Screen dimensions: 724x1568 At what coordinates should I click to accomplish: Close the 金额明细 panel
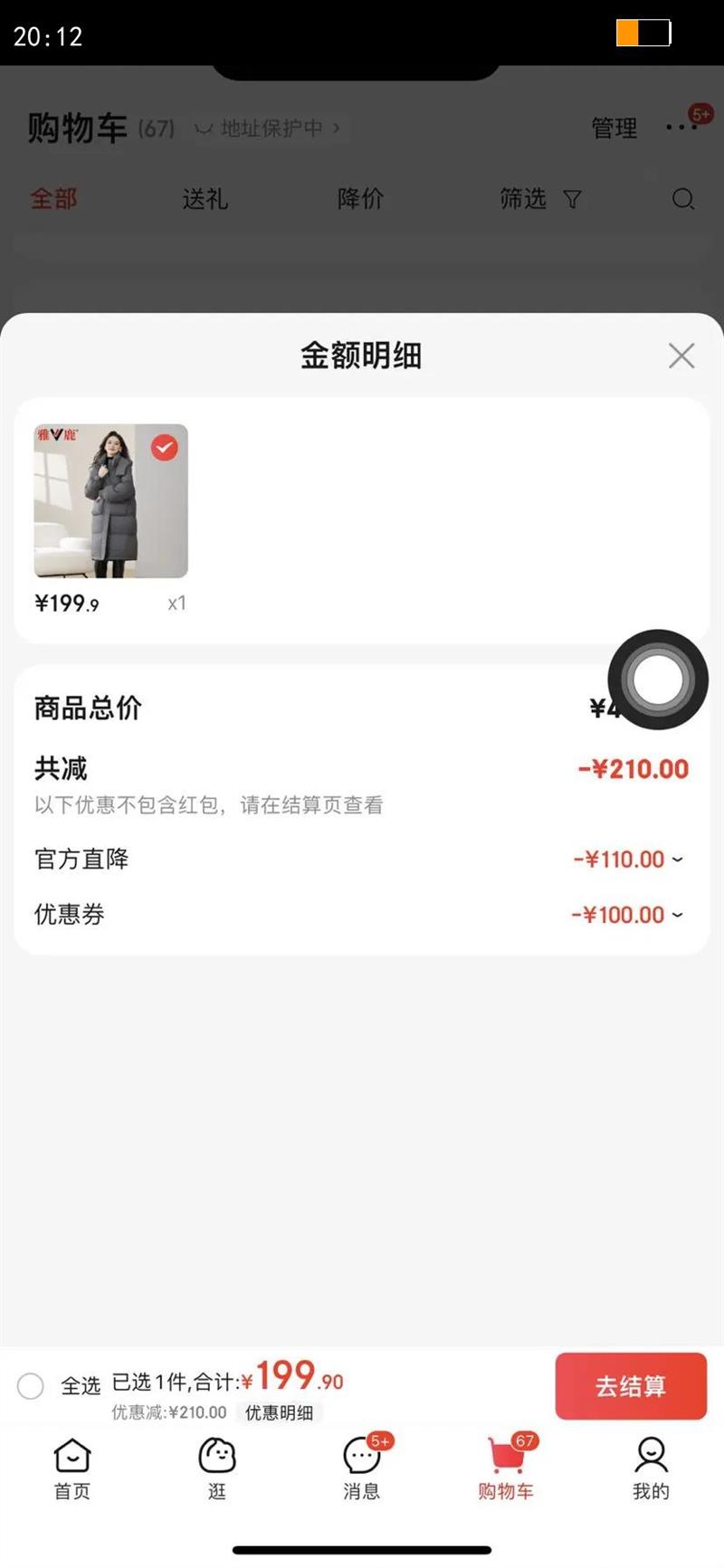tap(681, 356)
